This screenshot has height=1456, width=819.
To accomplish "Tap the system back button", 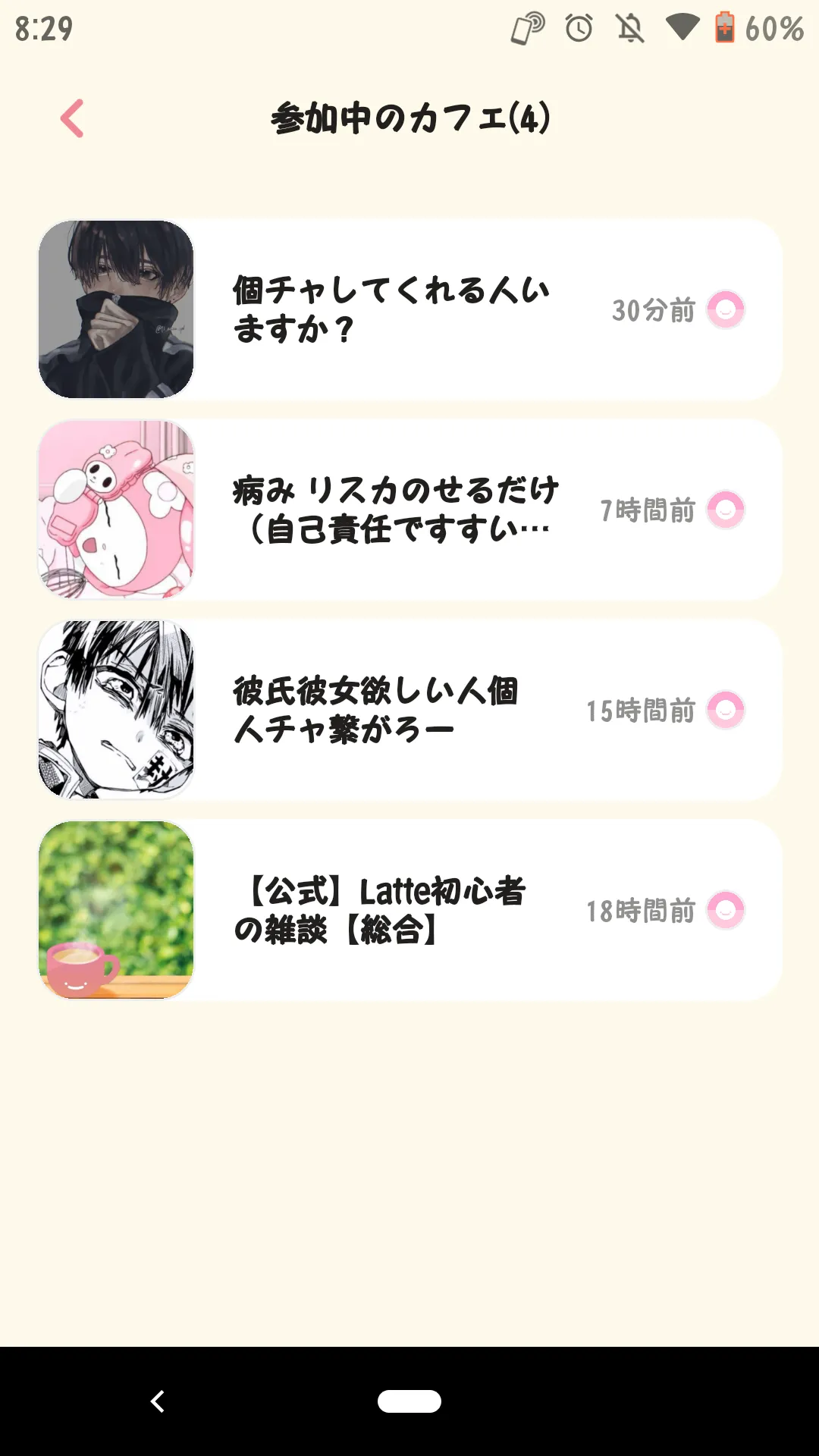I will tap(158, 1401).
